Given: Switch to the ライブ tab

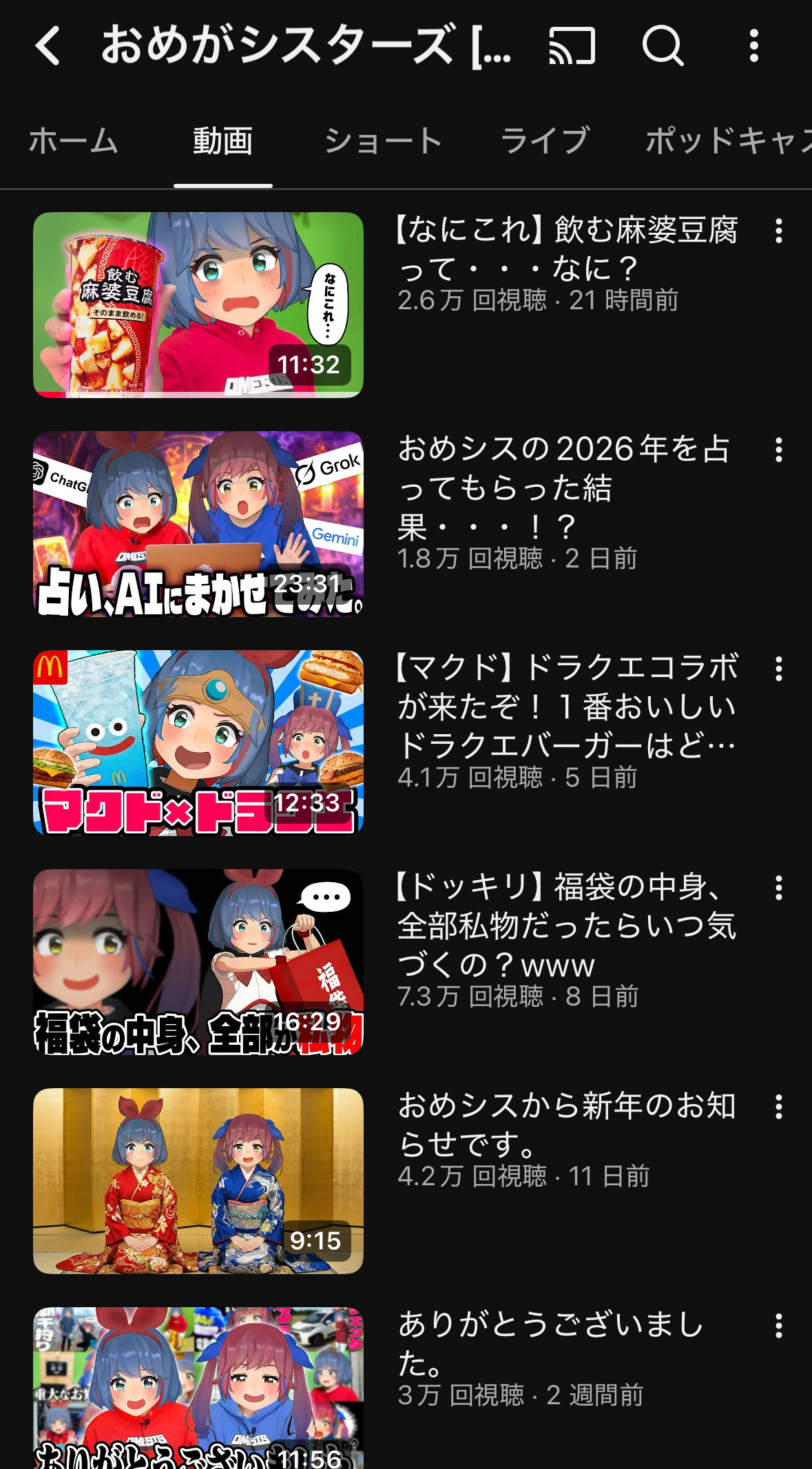Looking at the screenshot, I should click(x=545, y=141).
